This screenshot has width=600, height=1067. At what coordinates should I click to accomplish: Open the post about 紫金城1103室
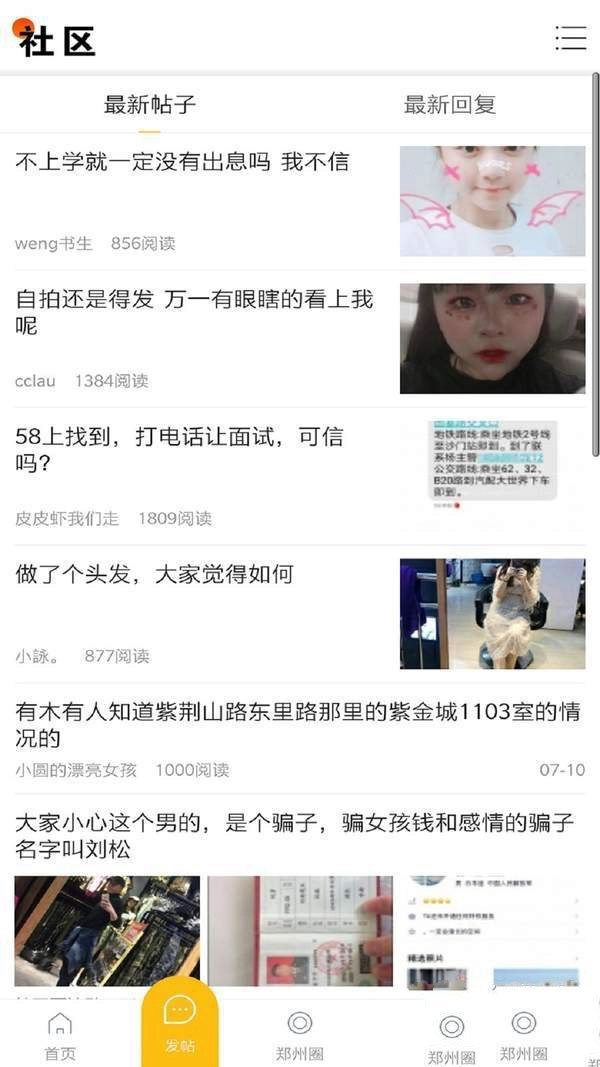pos(298,725)
